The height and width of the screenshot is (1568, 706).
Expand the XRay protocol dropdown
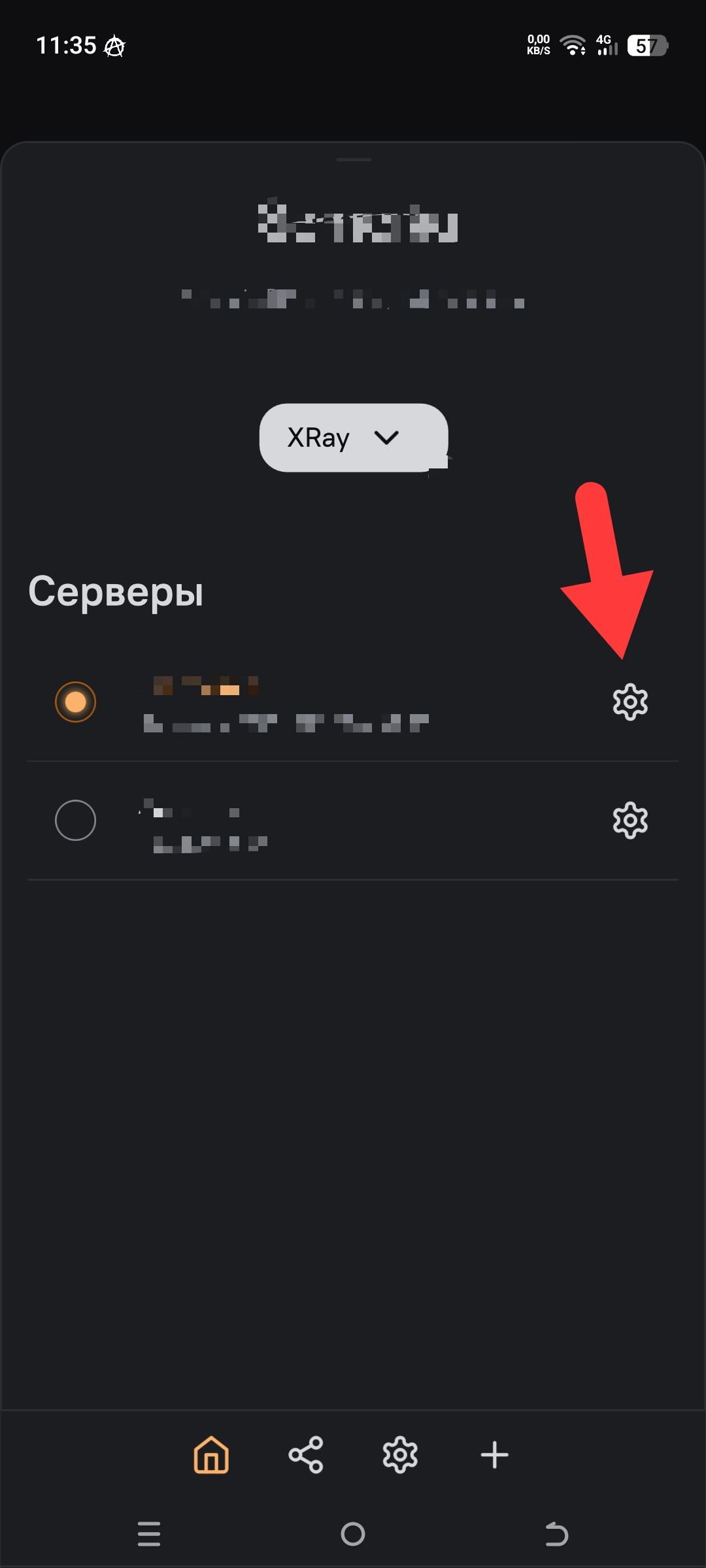pos(353,438)
